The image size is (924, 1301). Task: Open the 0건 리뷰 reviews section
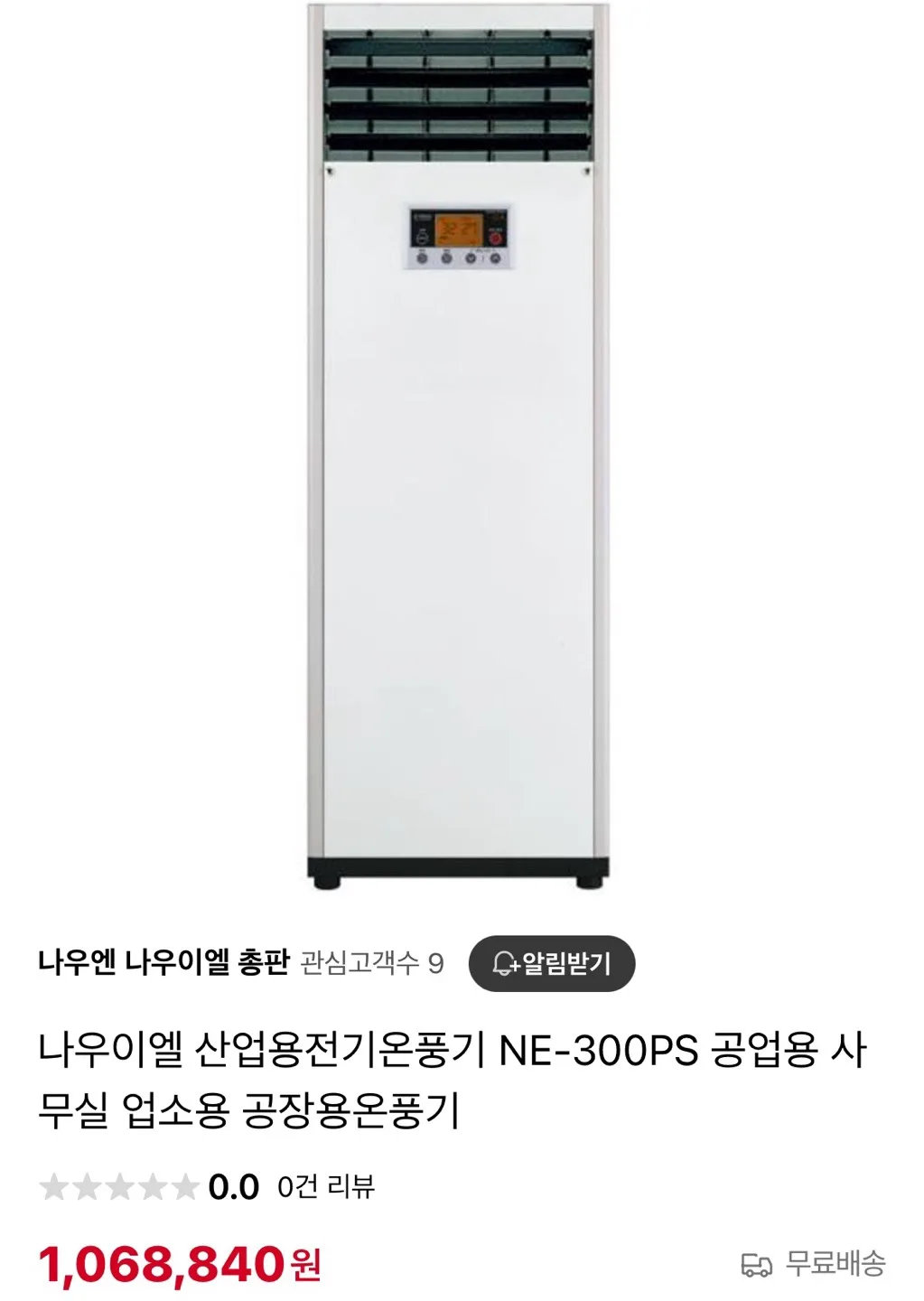pos(326,1186)
